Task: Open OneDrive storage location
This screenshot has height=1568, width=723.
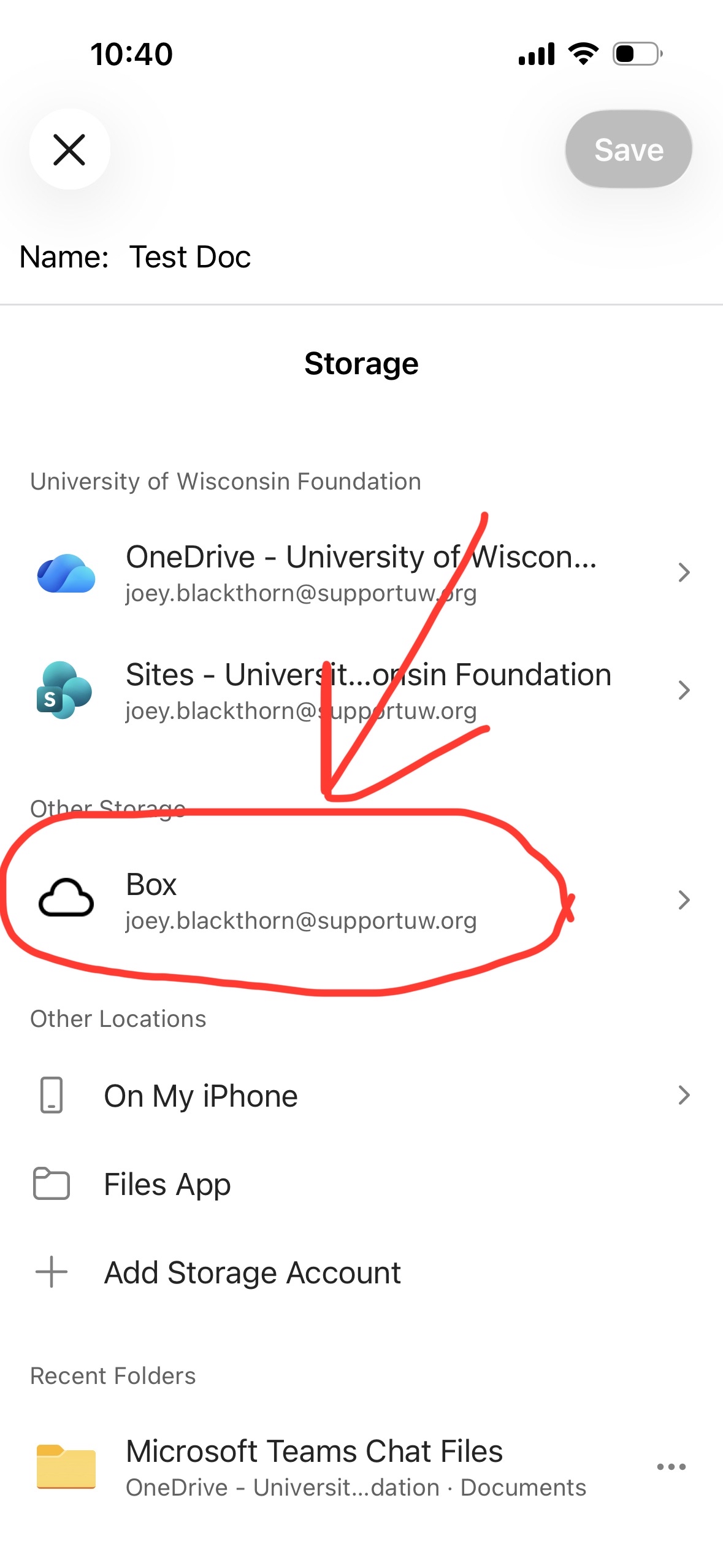Action: point(361,573)
